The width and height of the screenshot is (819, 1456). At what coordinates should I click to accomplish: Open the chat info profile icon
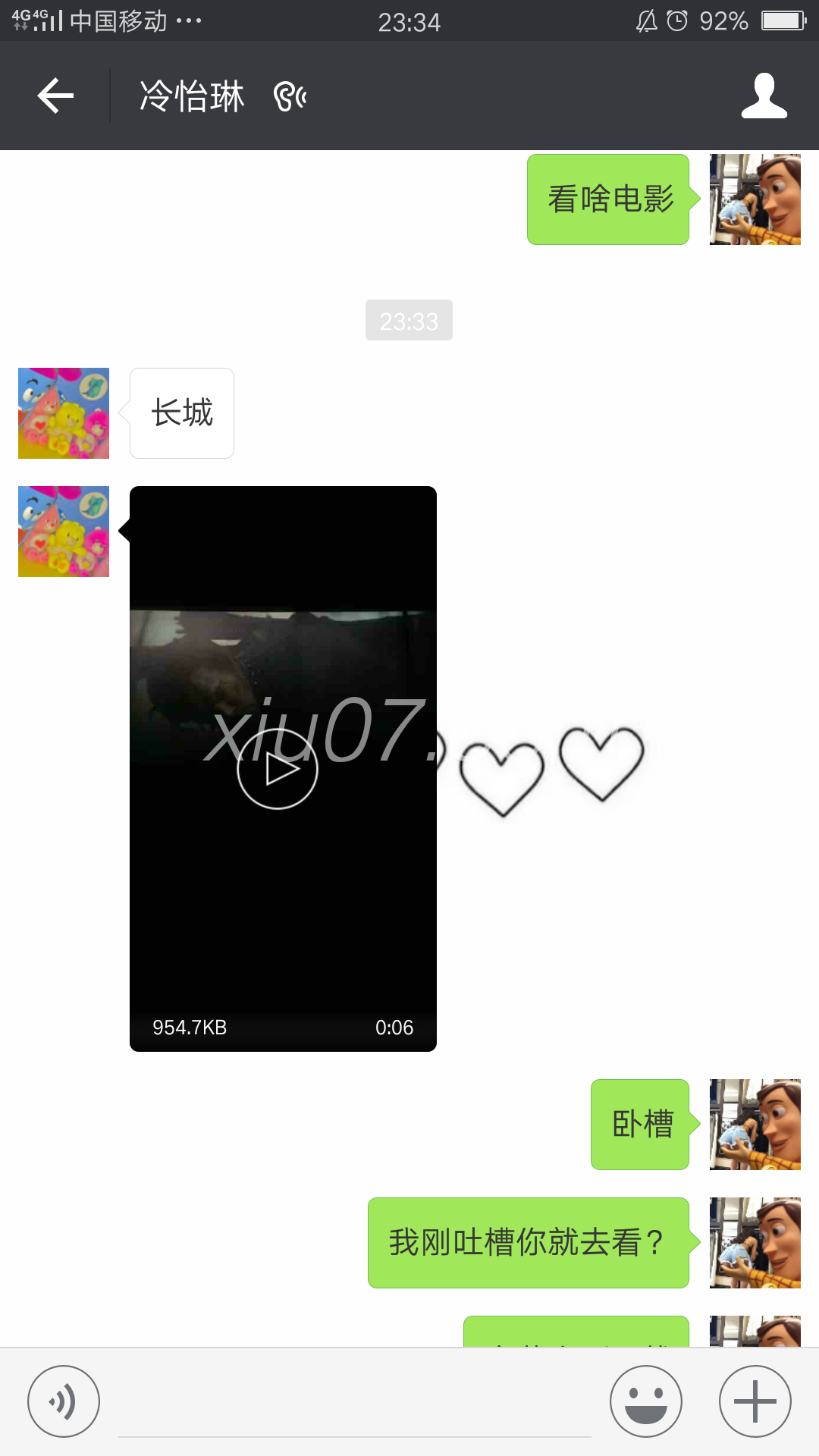point(764,96)
